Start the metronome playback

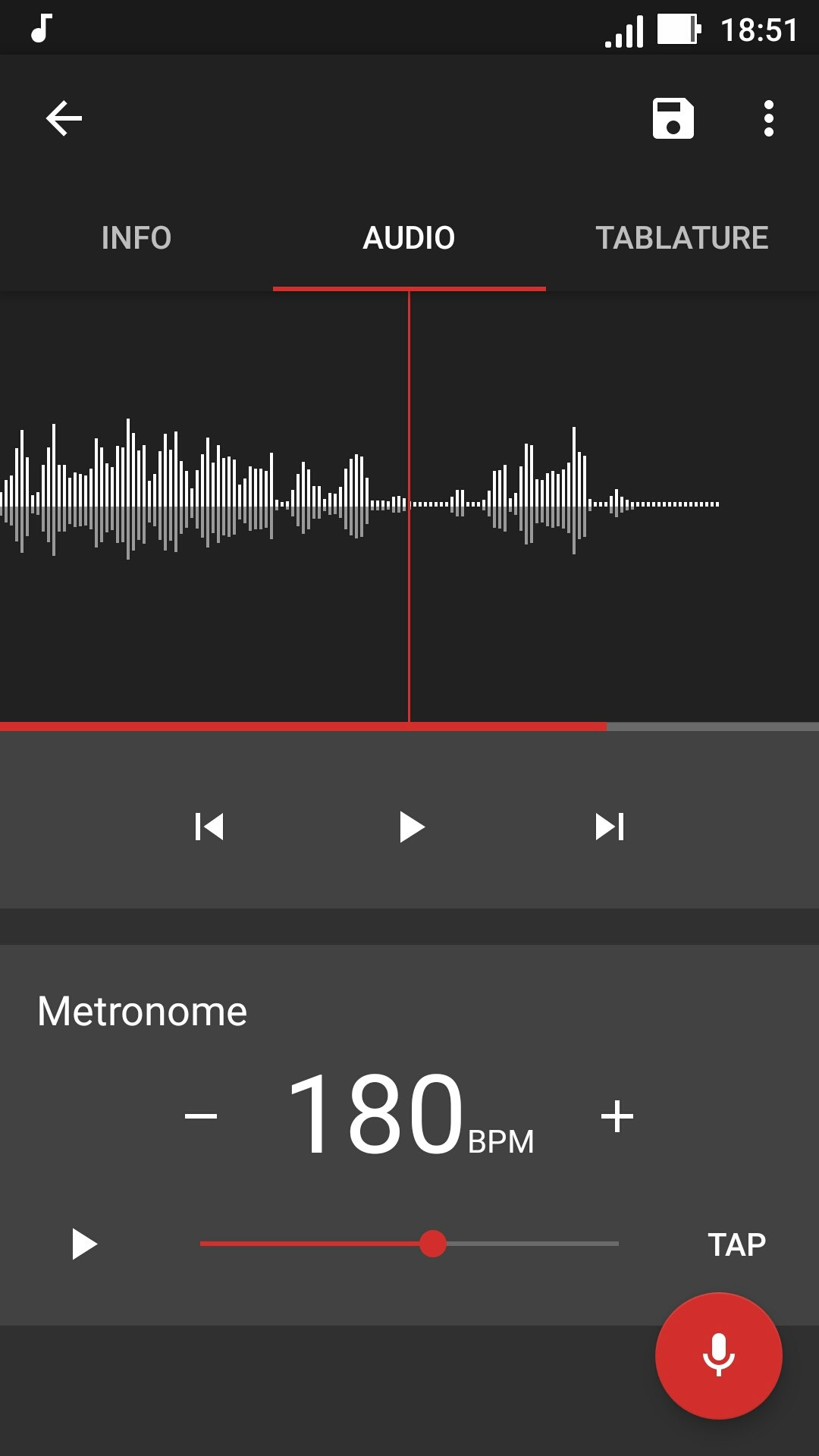point(84,1244)
